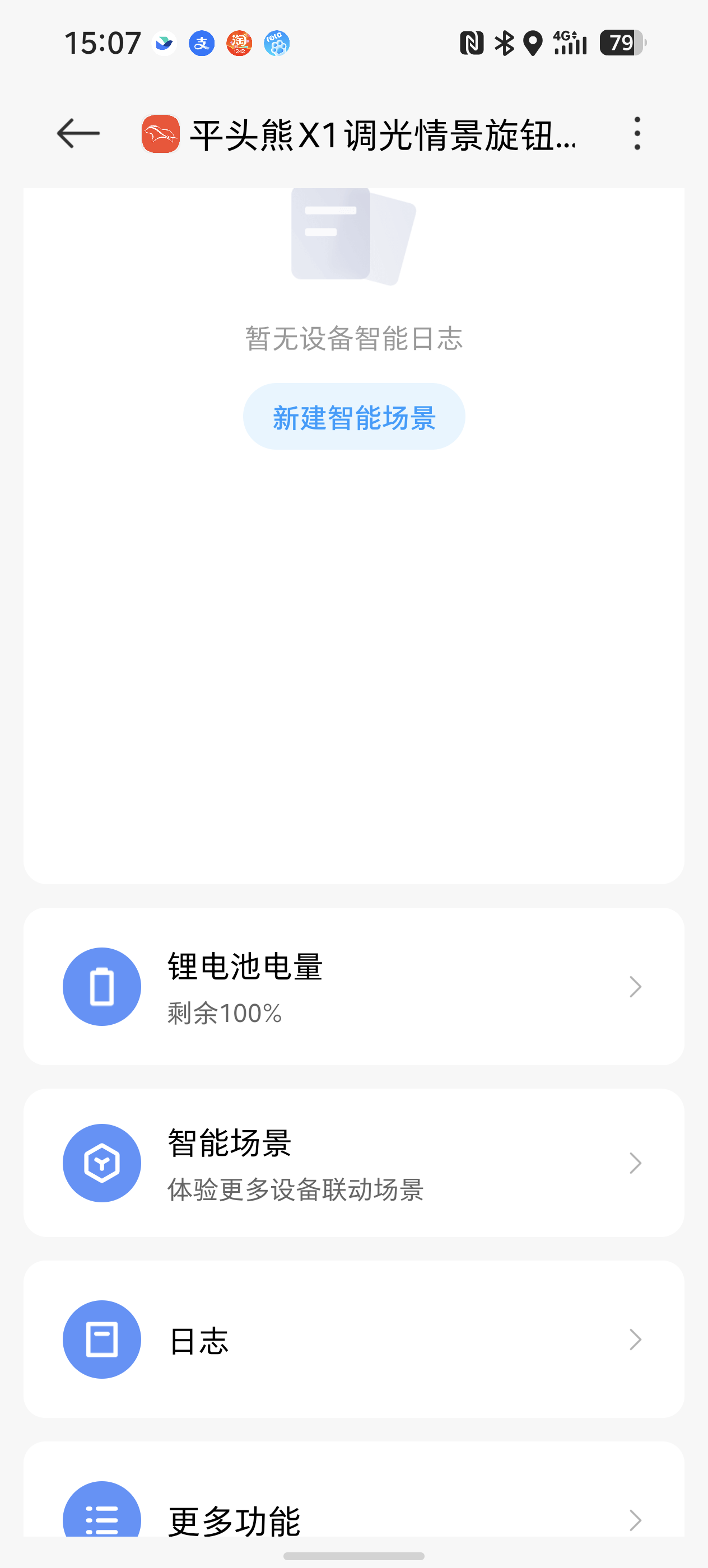View the 日志 log row

[x=353, y=1340]
